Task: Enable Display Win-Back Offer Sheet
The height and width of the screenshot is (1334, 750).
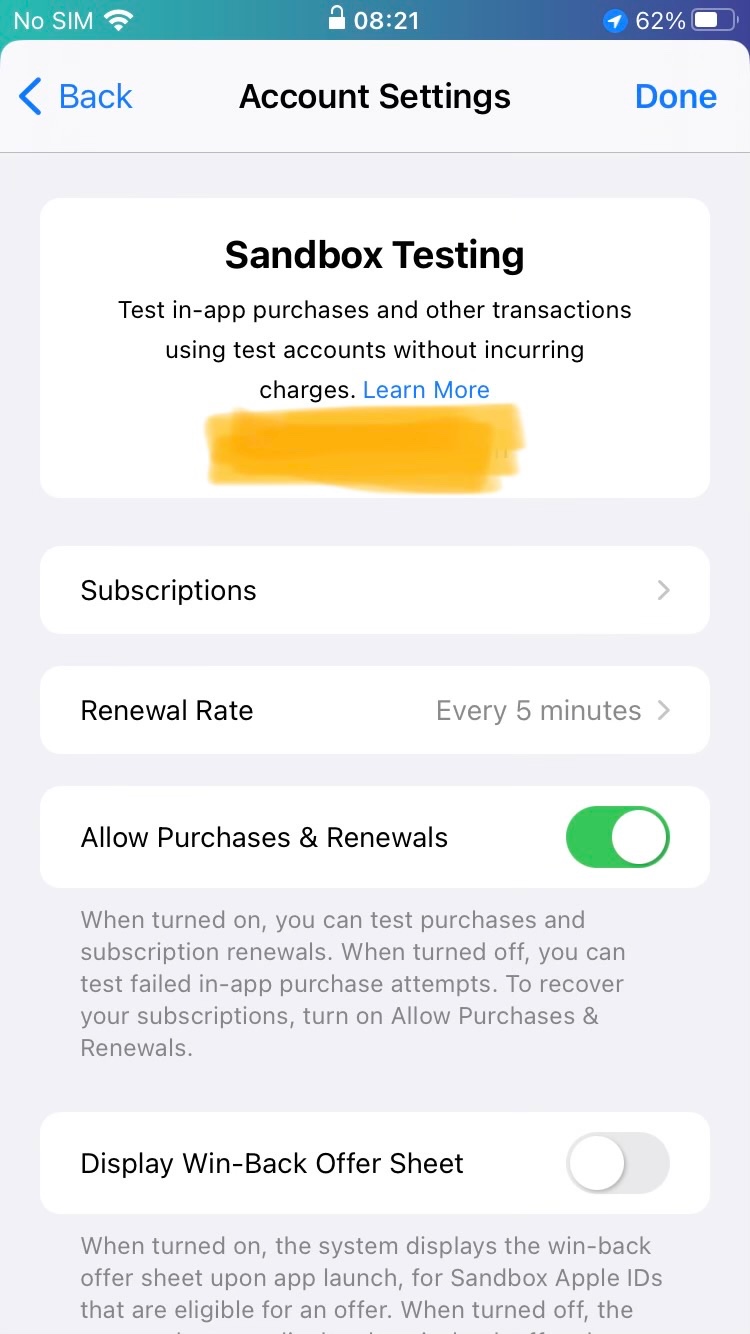Action: tap(617, 1163)
